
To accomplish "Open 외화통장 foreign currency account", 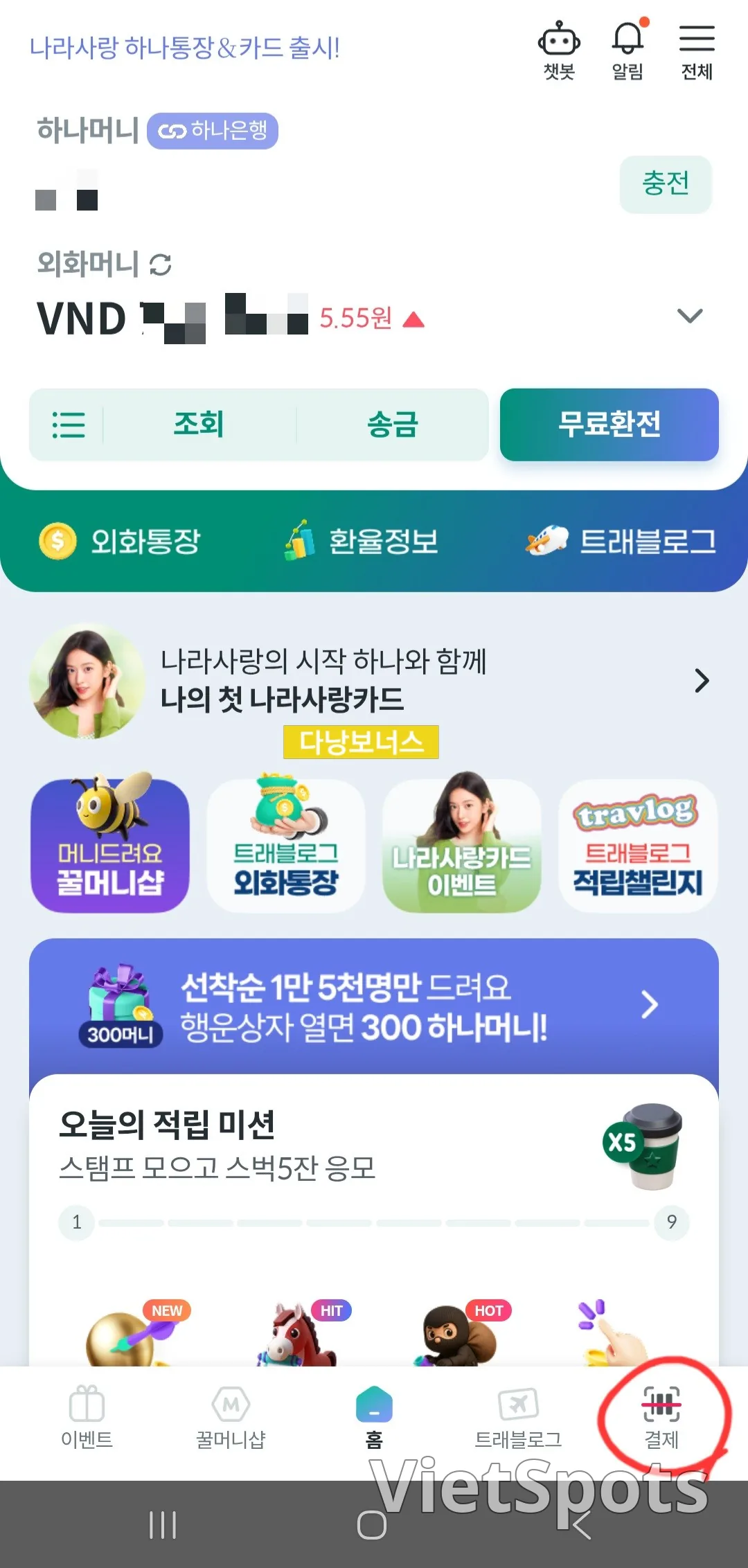I will [x=120, y=541].
